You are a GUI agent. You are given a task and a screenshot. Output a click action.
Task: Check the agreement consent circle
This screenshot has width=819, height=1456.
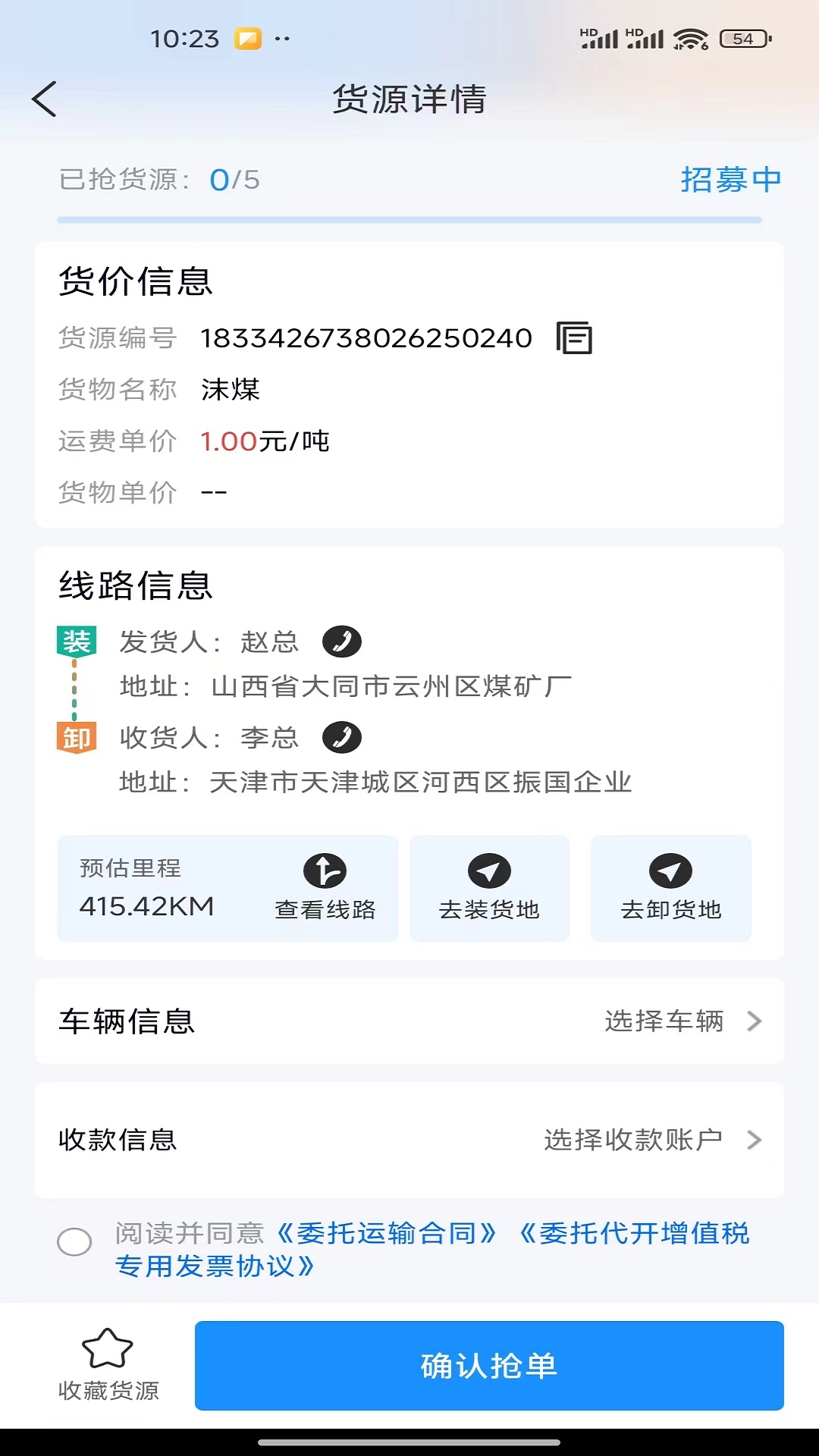(74, 1242)
